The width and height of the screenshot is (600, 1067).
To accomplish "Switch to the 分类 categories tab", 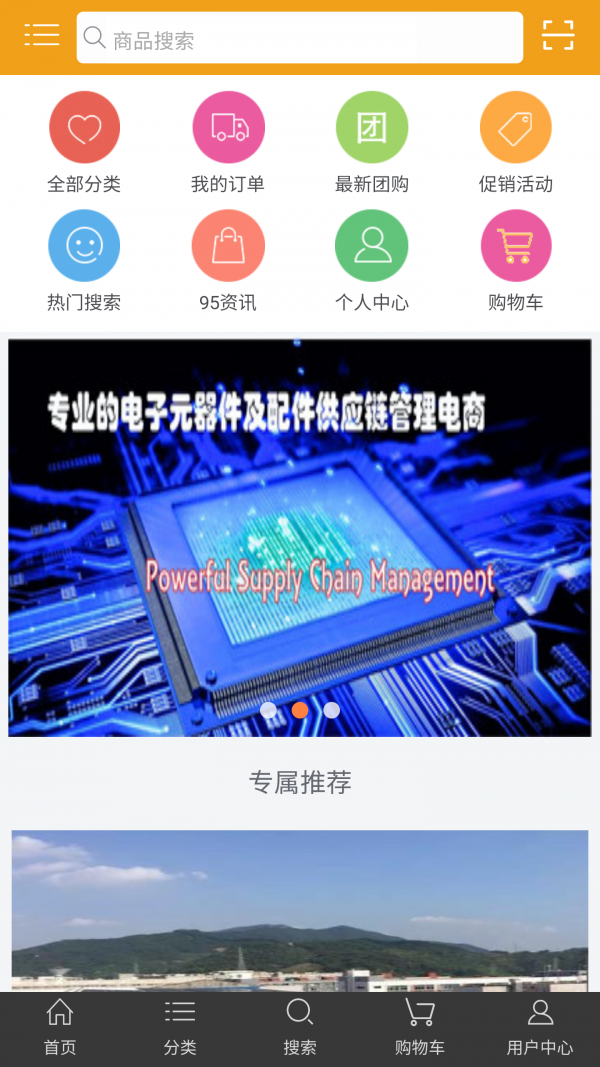I will (180, 1028).
